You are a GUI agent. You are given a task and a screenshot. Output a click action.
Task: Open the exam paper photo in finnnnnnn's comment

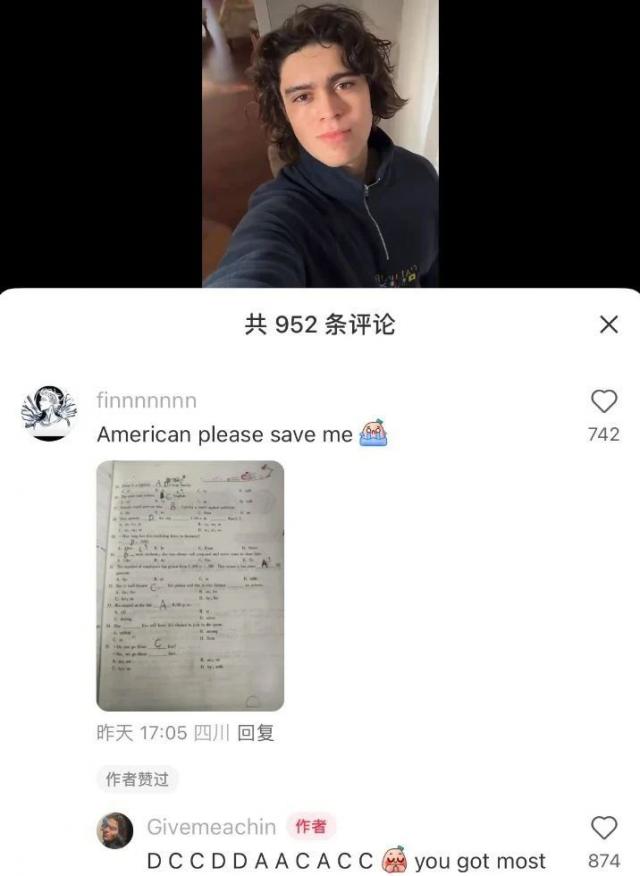coord(190,585)
